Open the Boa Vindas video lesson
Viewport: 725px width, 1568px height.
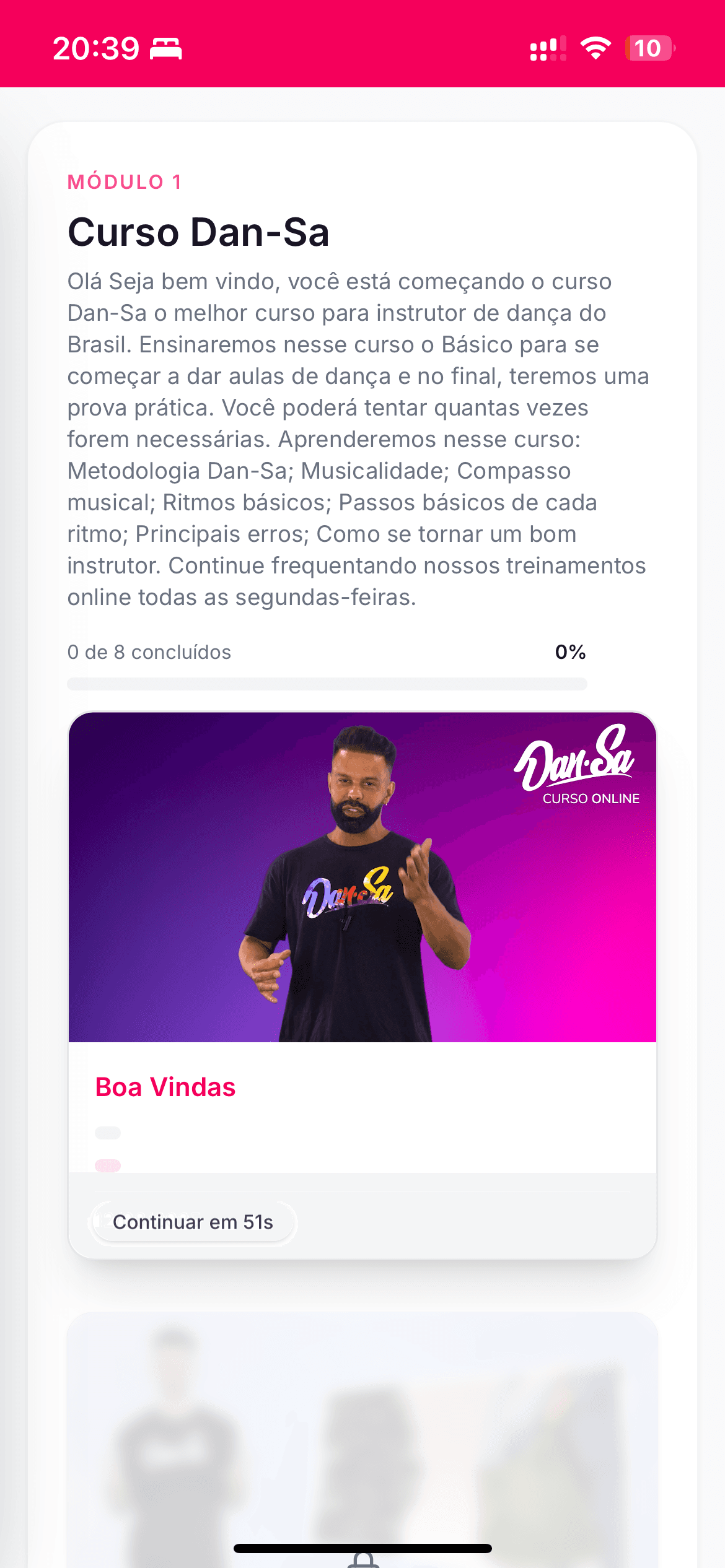pos(362,877)
